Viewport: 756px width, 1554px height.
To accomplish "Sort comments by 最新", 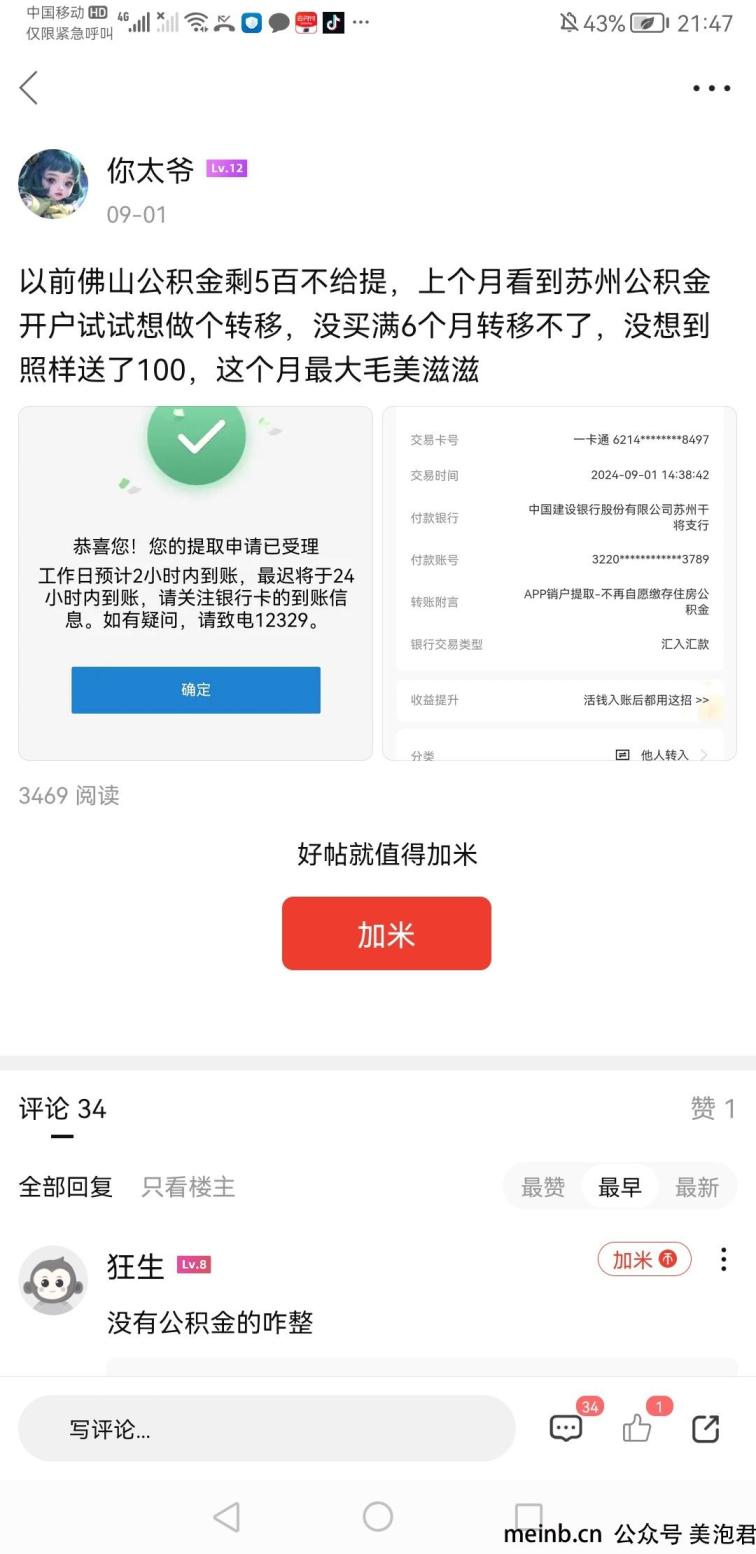I will [696, 1187].
